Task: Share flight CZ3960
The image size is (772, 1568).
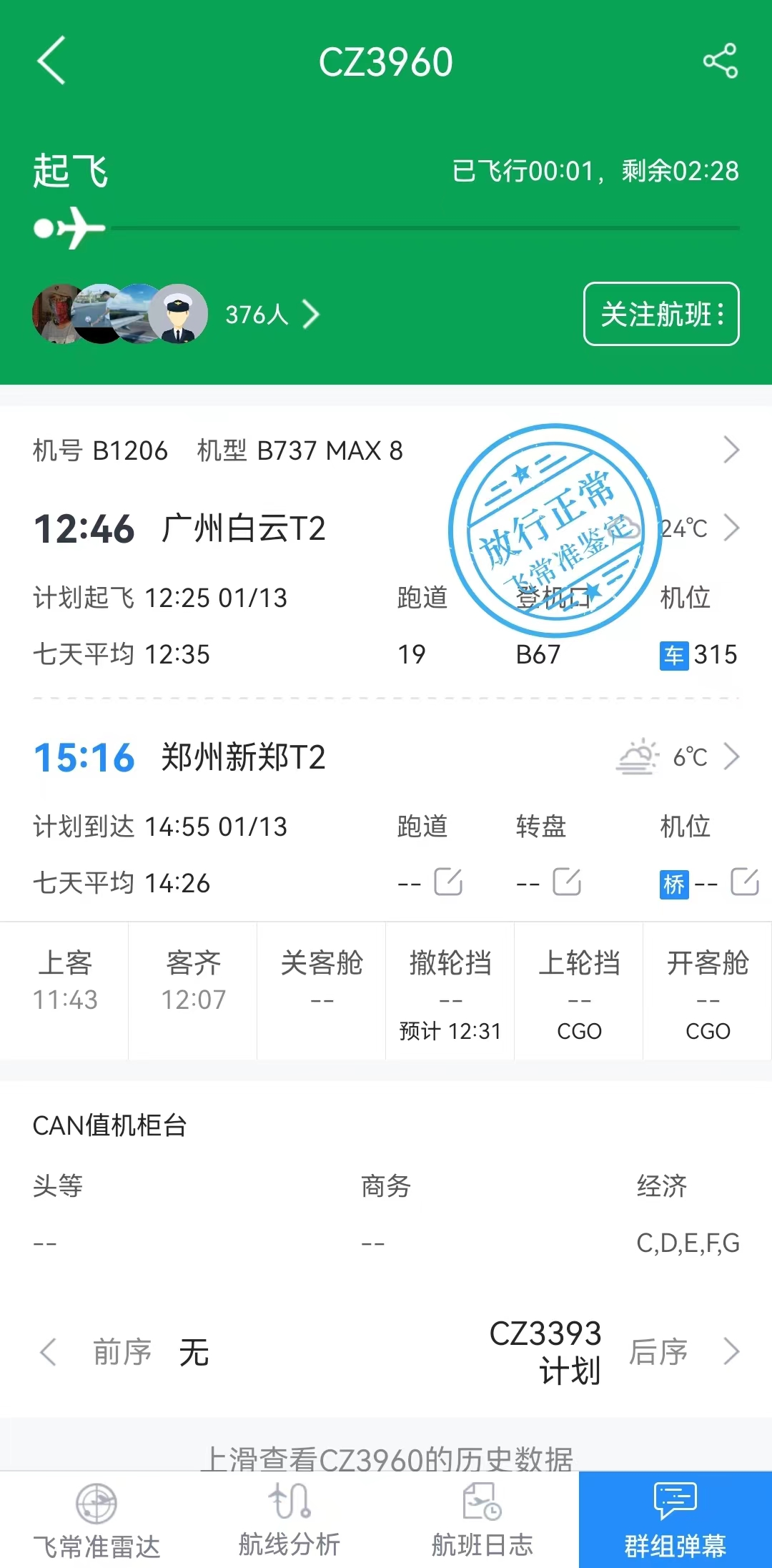Action: tap(720, 61)
